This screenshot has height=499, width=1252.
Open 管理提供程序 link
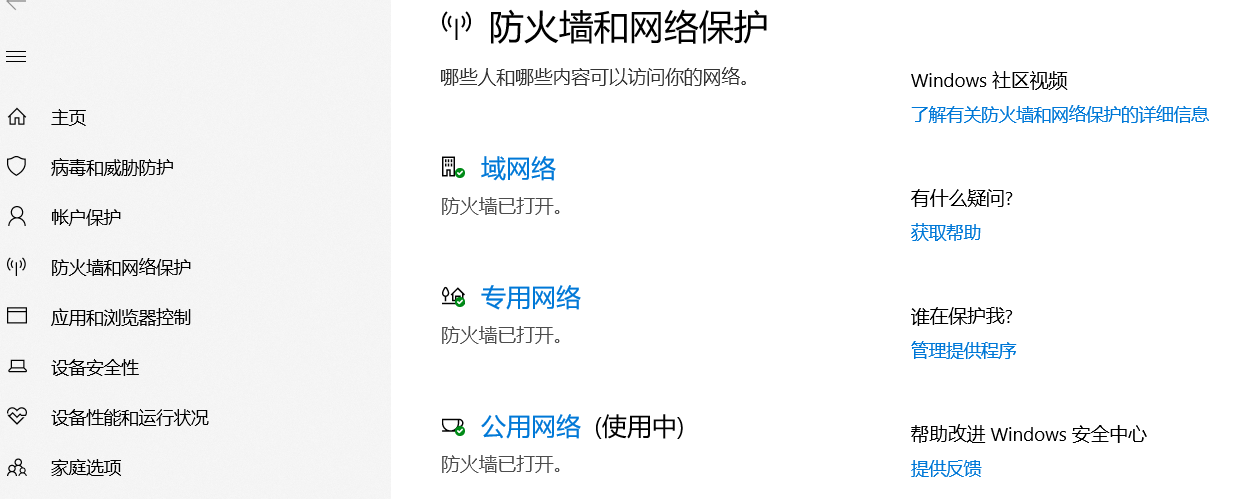tap(963, 350)
